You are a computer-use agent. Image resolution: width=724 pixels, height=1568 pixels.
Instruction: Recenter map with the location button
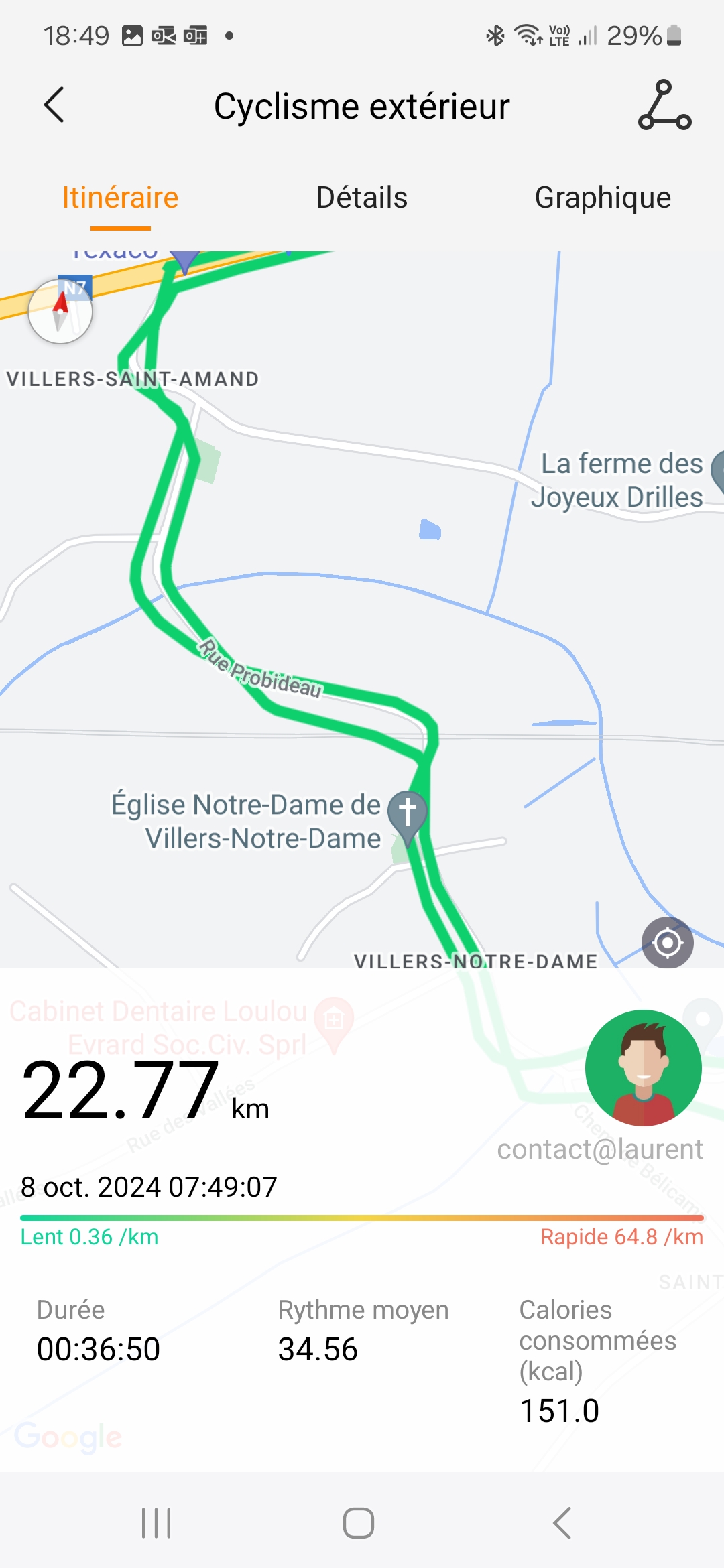click(667, 943)
